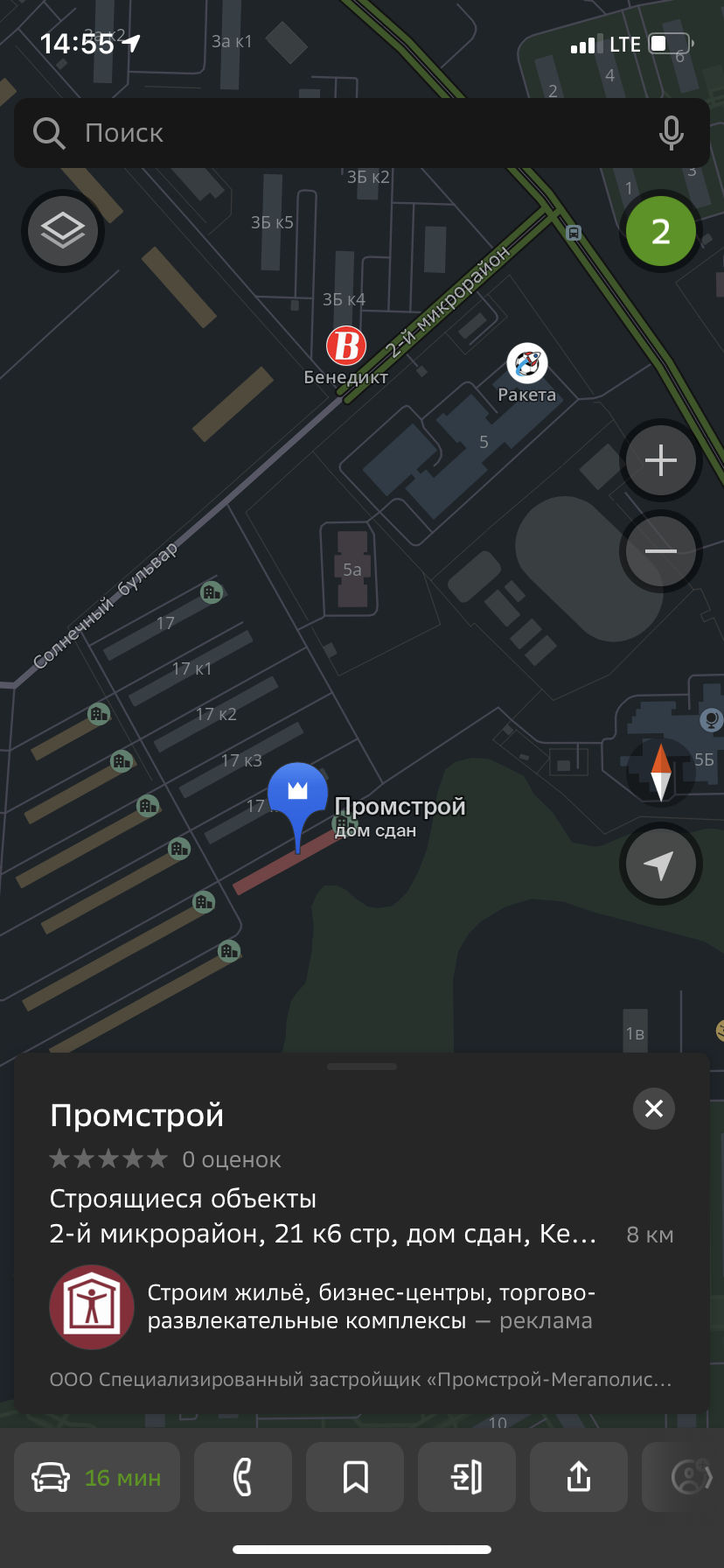Open the Поиск search field
The image size is (724, 1568).
(x=332, y=133)
